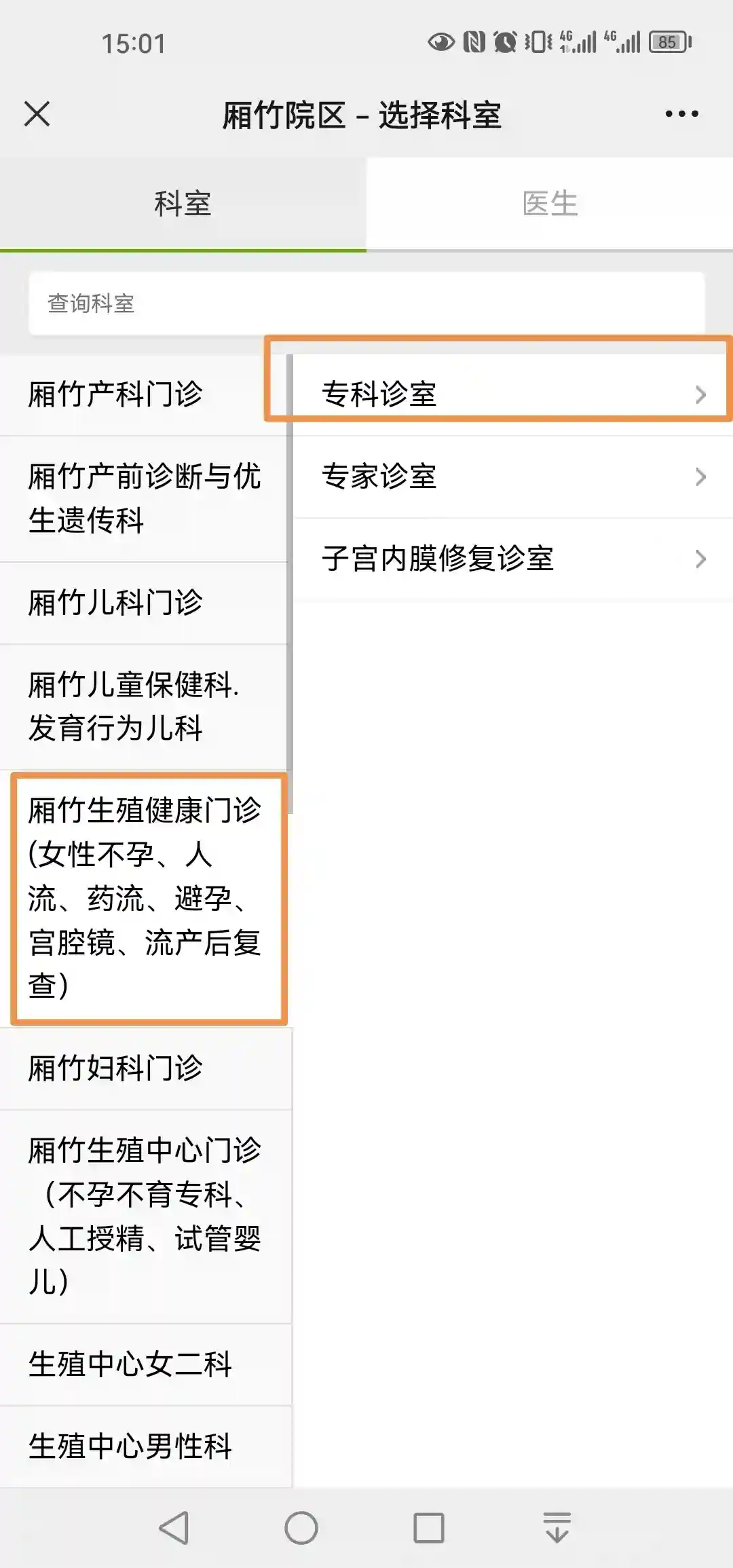Choose 厢竹儿科门诊 department

[144, 603]
